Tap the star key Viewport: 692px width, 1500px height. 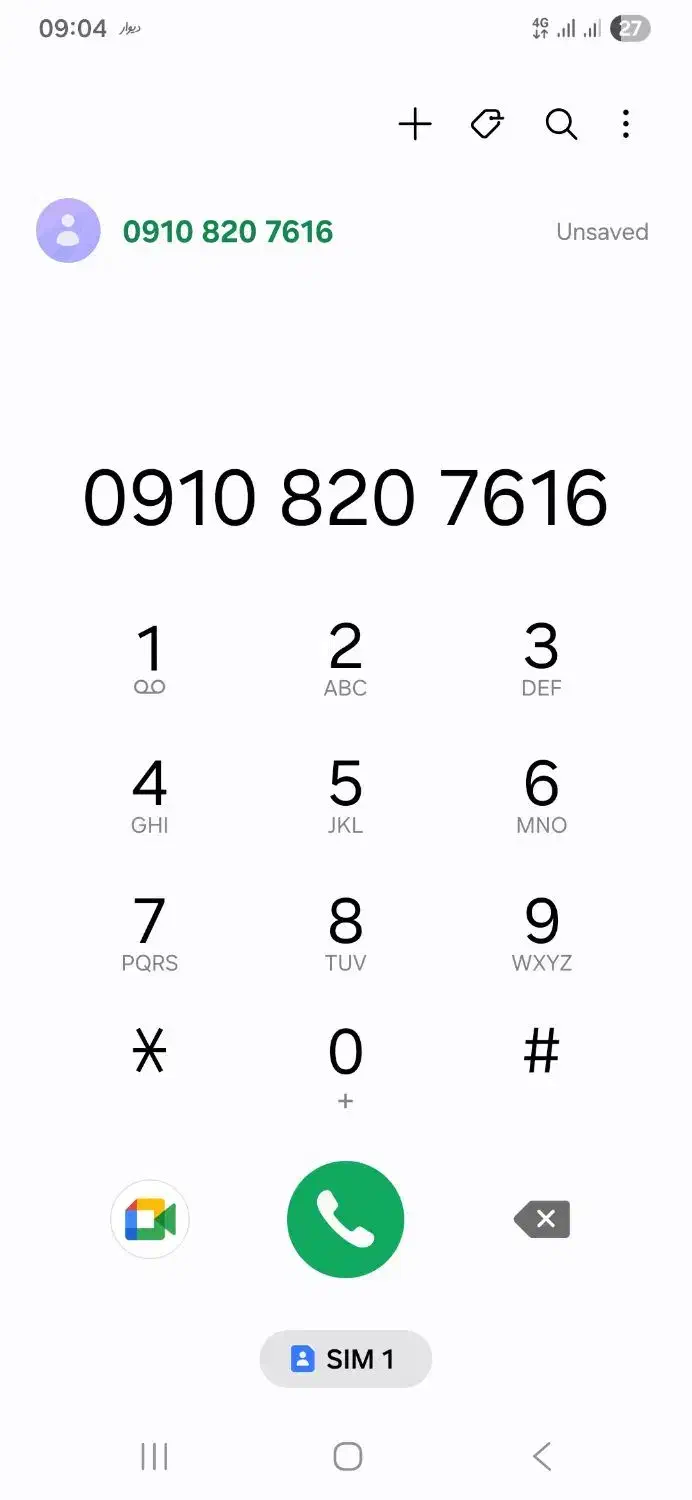(150, 1053)
